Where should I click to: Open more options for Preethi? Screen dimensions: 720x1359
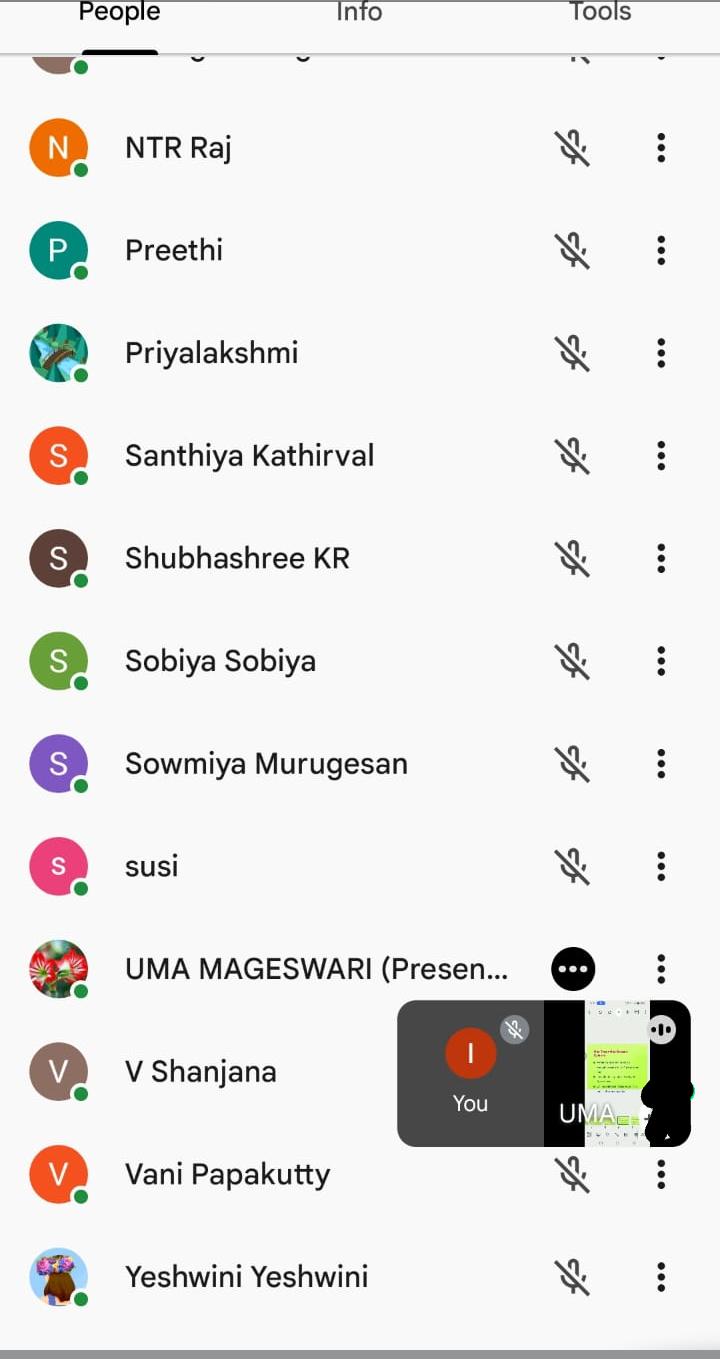click(661, 250)
